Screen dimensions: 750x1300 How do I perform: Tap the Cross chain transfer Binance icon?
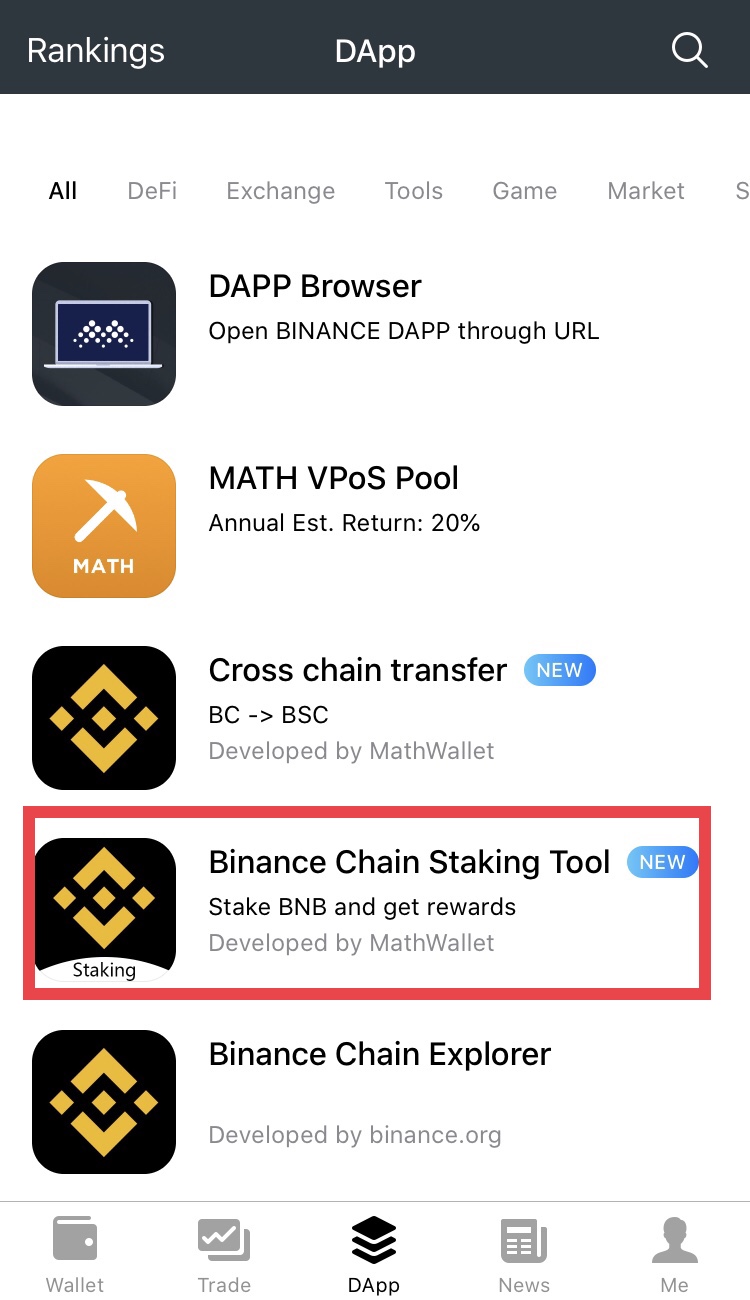click(x=103, y=717)
